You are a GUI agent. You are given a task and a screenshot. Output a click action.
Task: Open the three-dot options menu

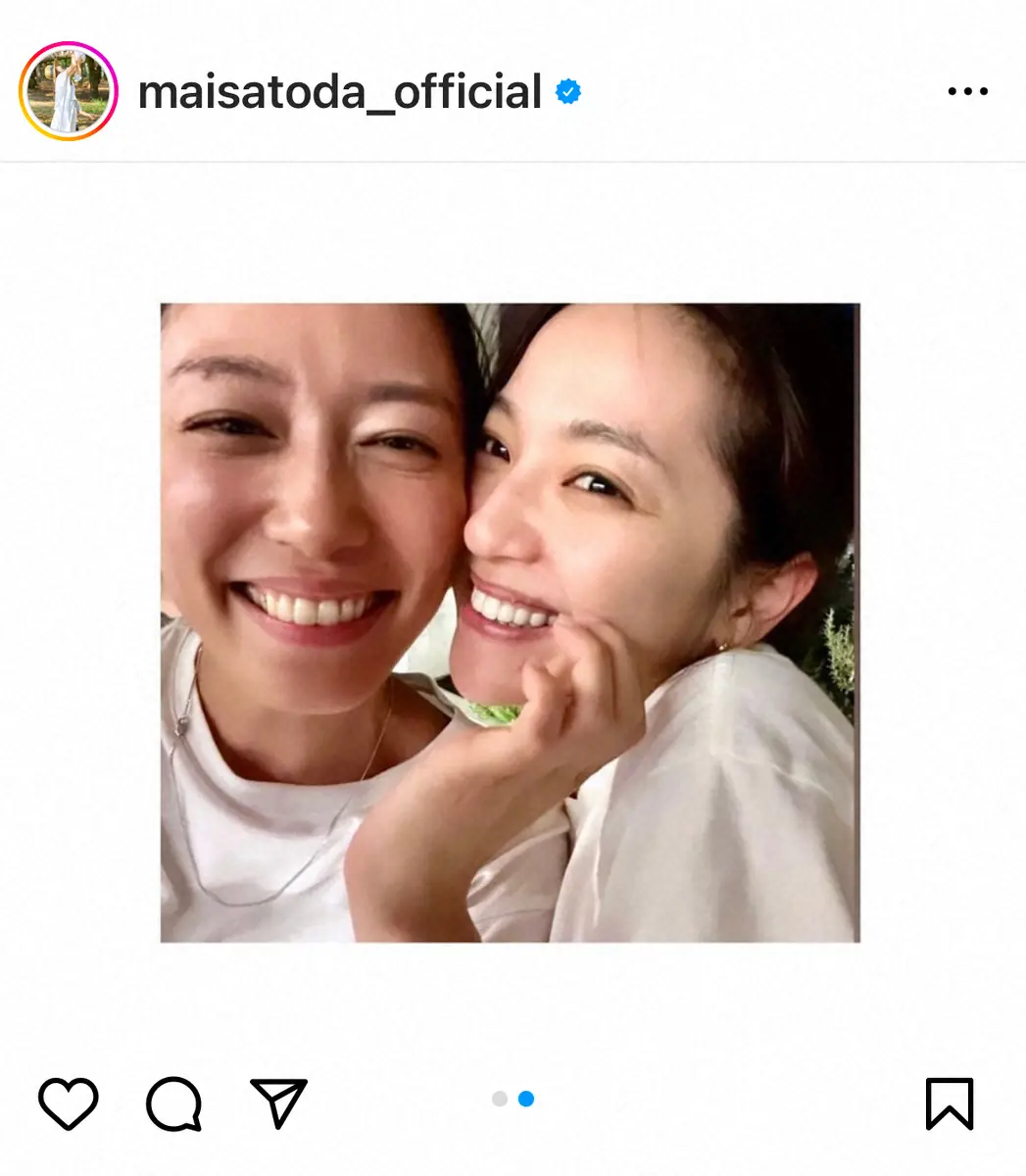(967, 92)
